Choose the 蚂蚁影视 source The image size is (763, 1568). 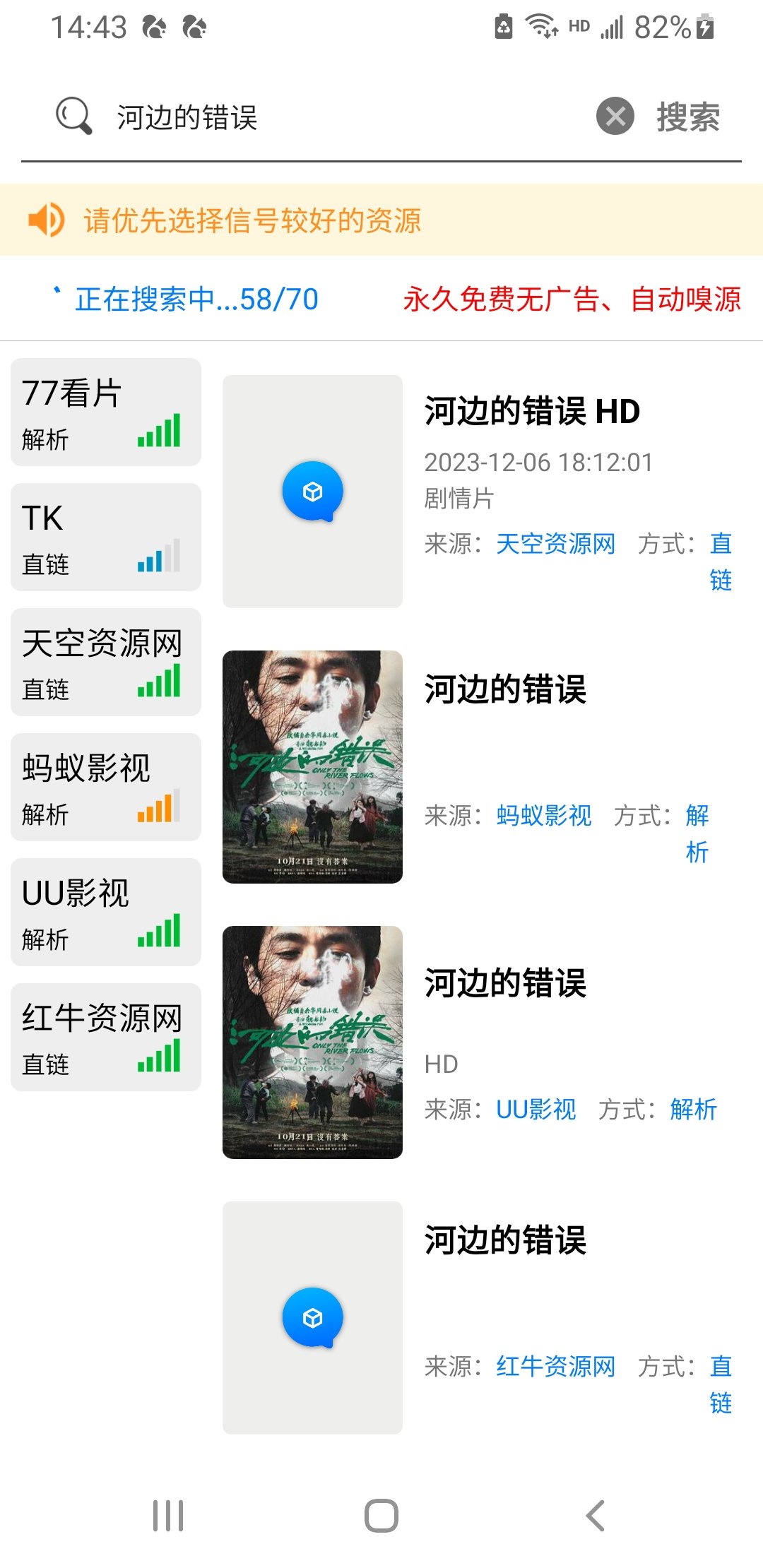pyautogui.click(x=106, y=788)
